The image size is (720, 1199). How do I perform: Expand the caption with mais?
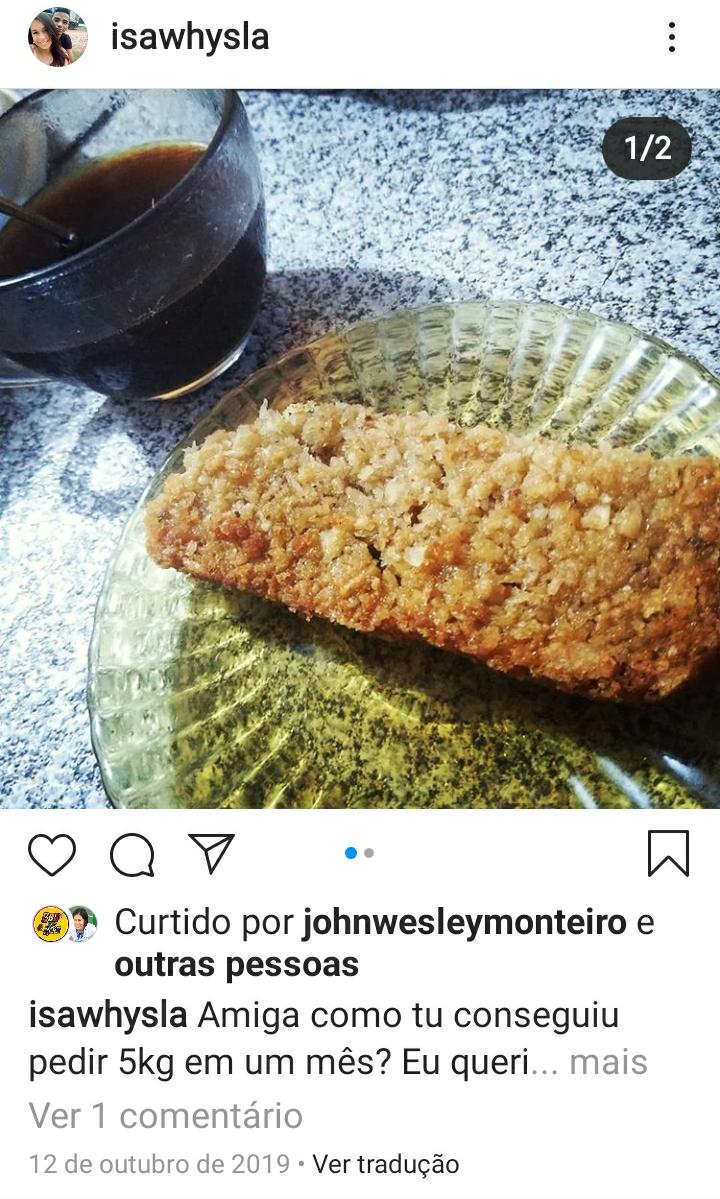click(x=608, y=1062)
